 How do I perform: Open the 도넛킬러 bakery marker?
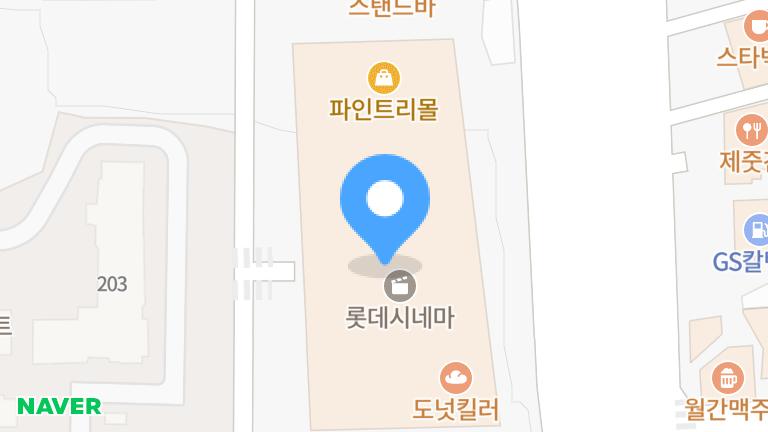click(455, 378)
